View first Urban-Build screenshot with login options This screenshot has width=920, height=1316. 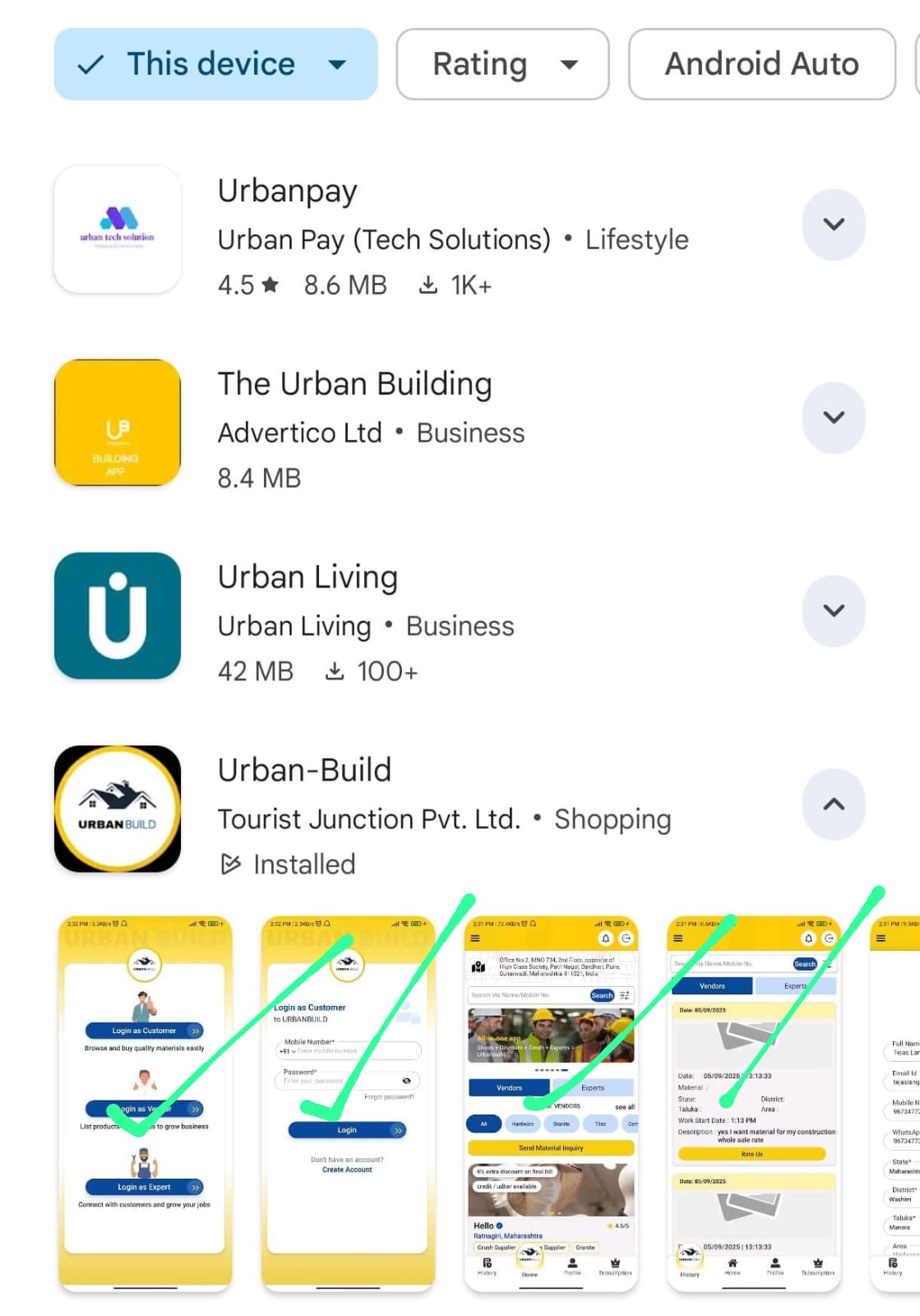coord(145,1102)
